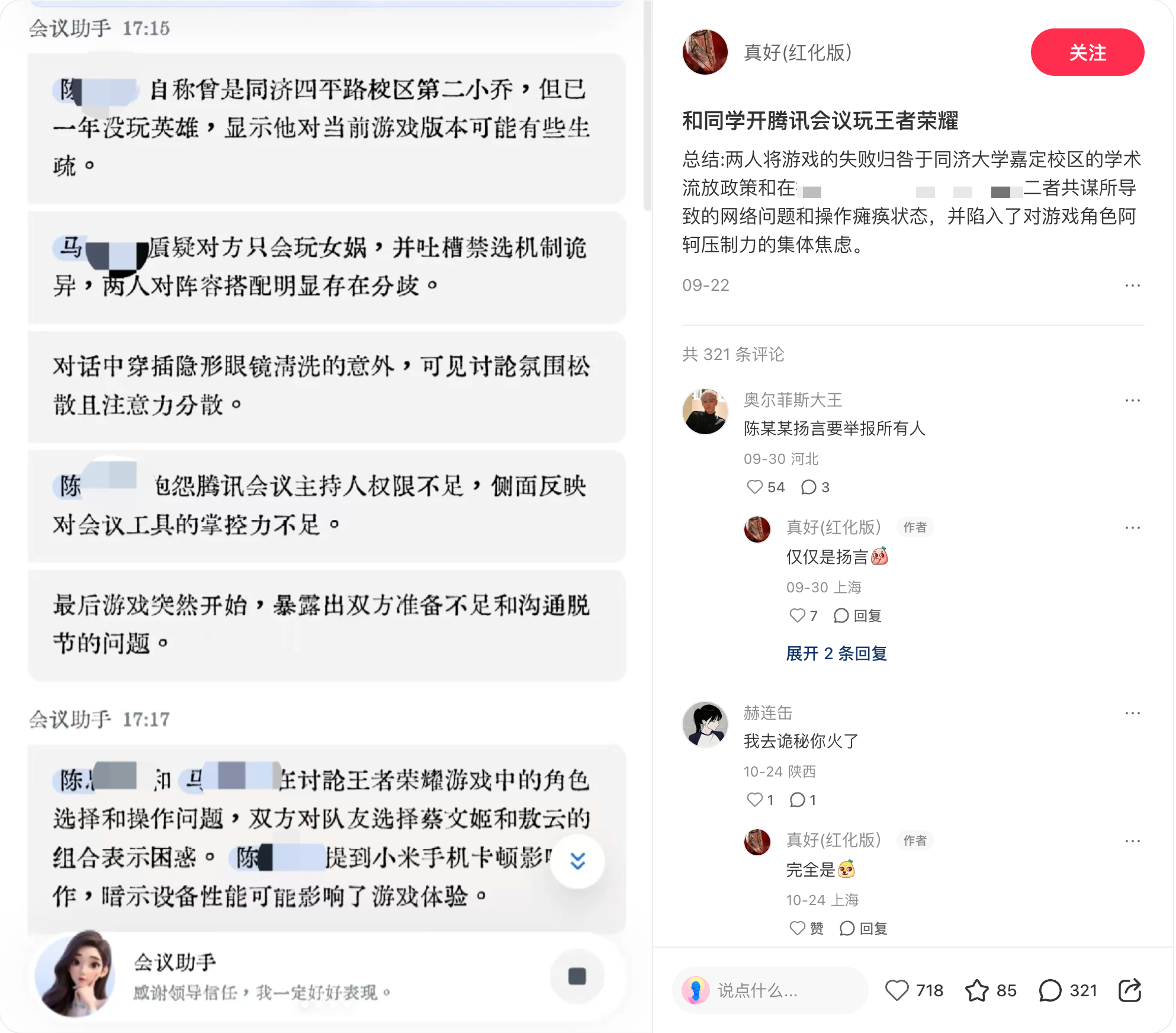Reply to the author's 仅仅是扬言 comment
This screenshot has height=1033, width=1176.
click(x=858, y=616)
